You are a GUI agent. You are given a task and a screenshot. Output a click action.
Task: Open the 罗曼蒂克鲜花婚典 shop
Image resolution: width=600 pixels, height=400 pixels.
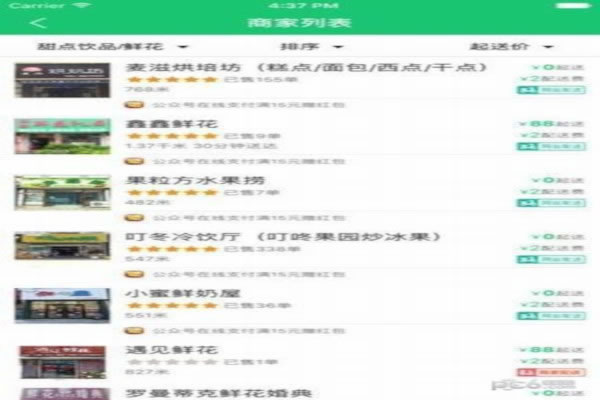click(300, 394)
